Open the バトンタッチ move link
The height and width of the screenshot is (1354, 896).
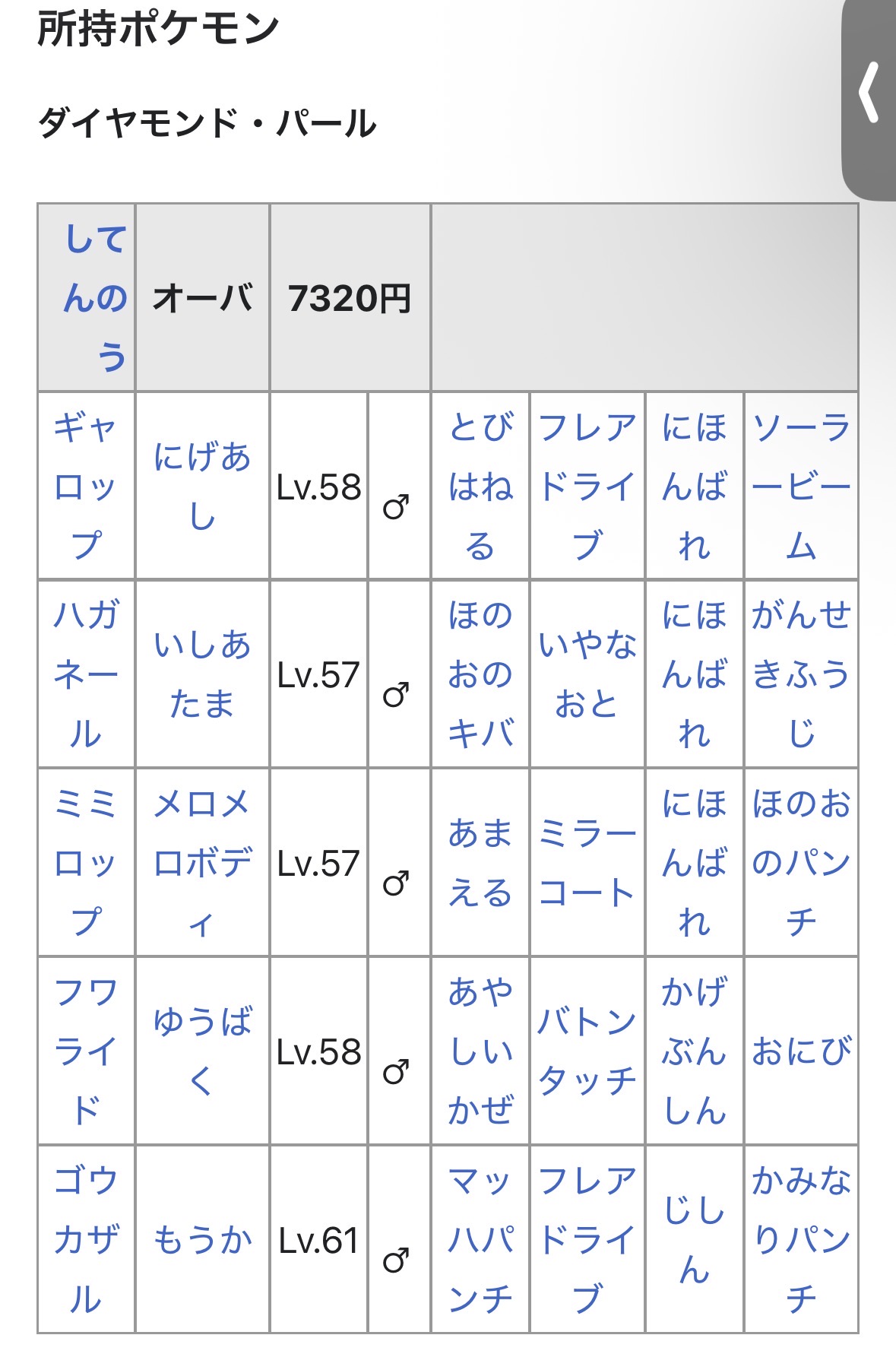tap(587, 1051)
